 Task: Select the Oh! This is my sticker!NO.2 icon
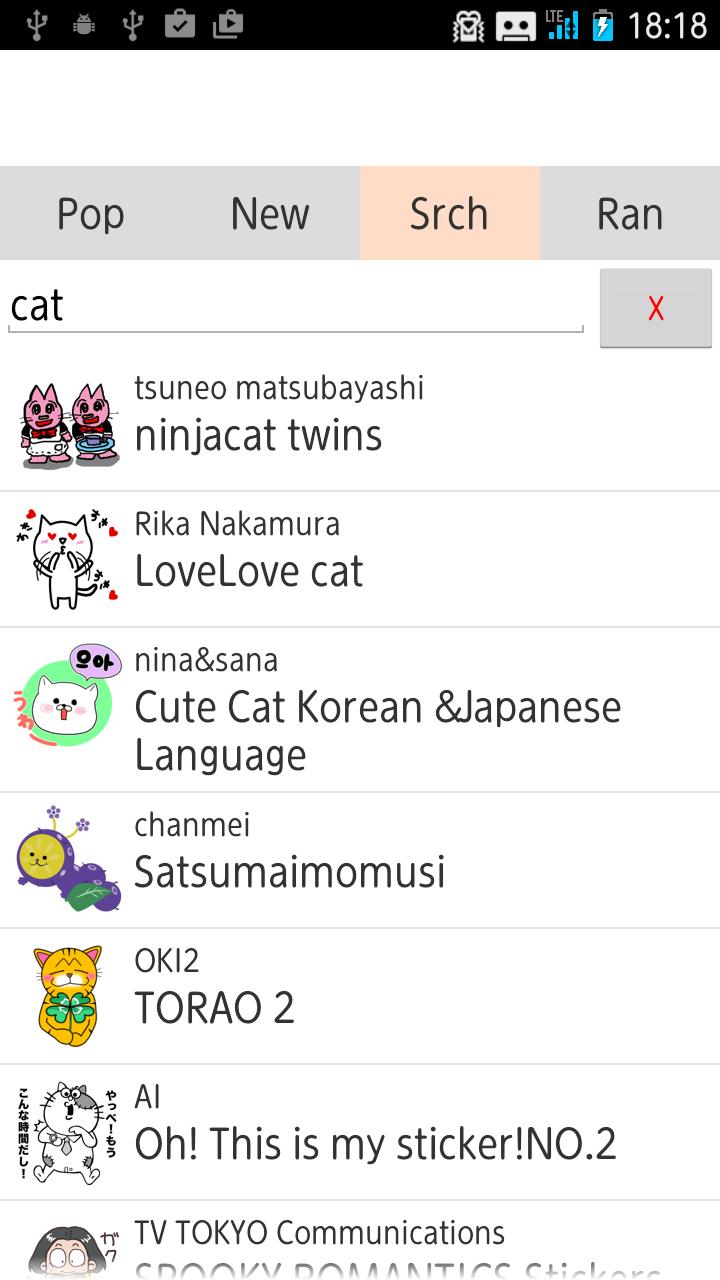click(65, 1132)
